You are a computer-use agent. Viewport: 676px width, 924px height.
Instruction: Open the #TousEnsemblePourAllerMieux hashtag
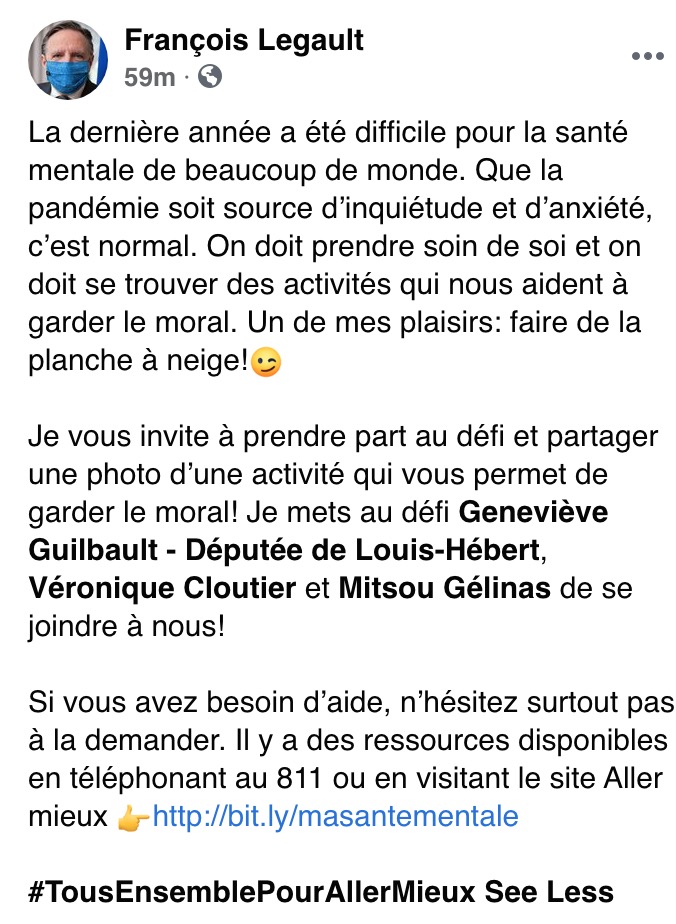tap(251, 892)
